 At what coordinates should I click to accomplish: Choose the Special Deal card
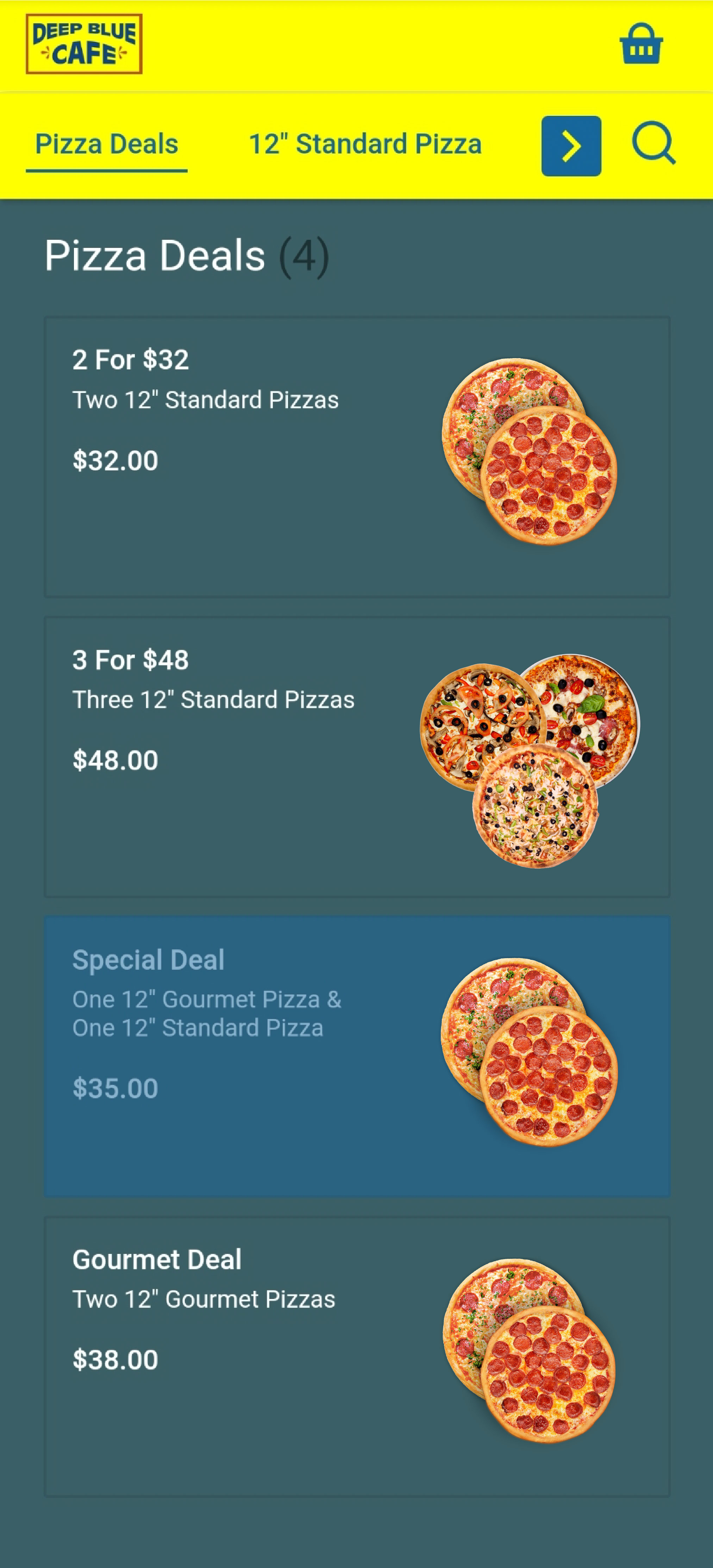[357, 1056]
